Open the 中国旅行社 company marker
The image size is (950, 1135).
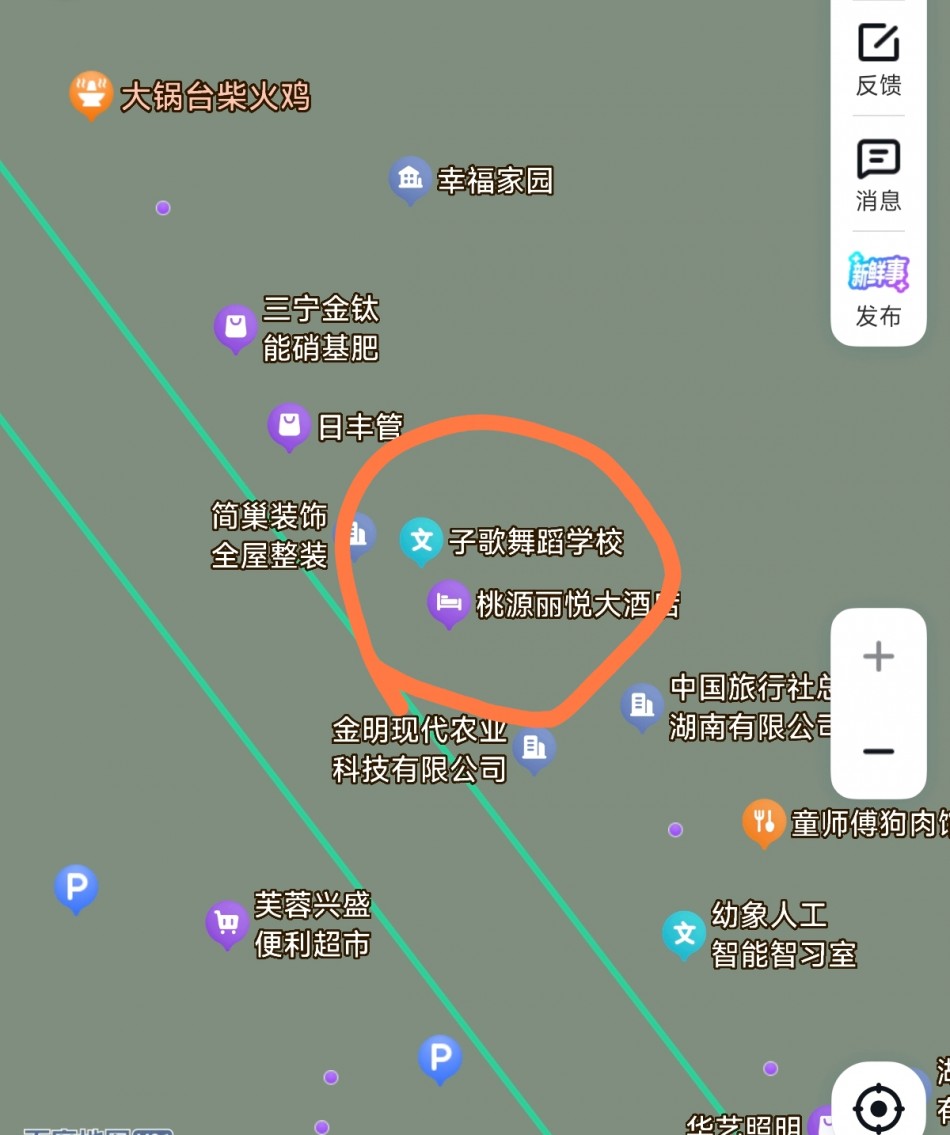[641, 705]
